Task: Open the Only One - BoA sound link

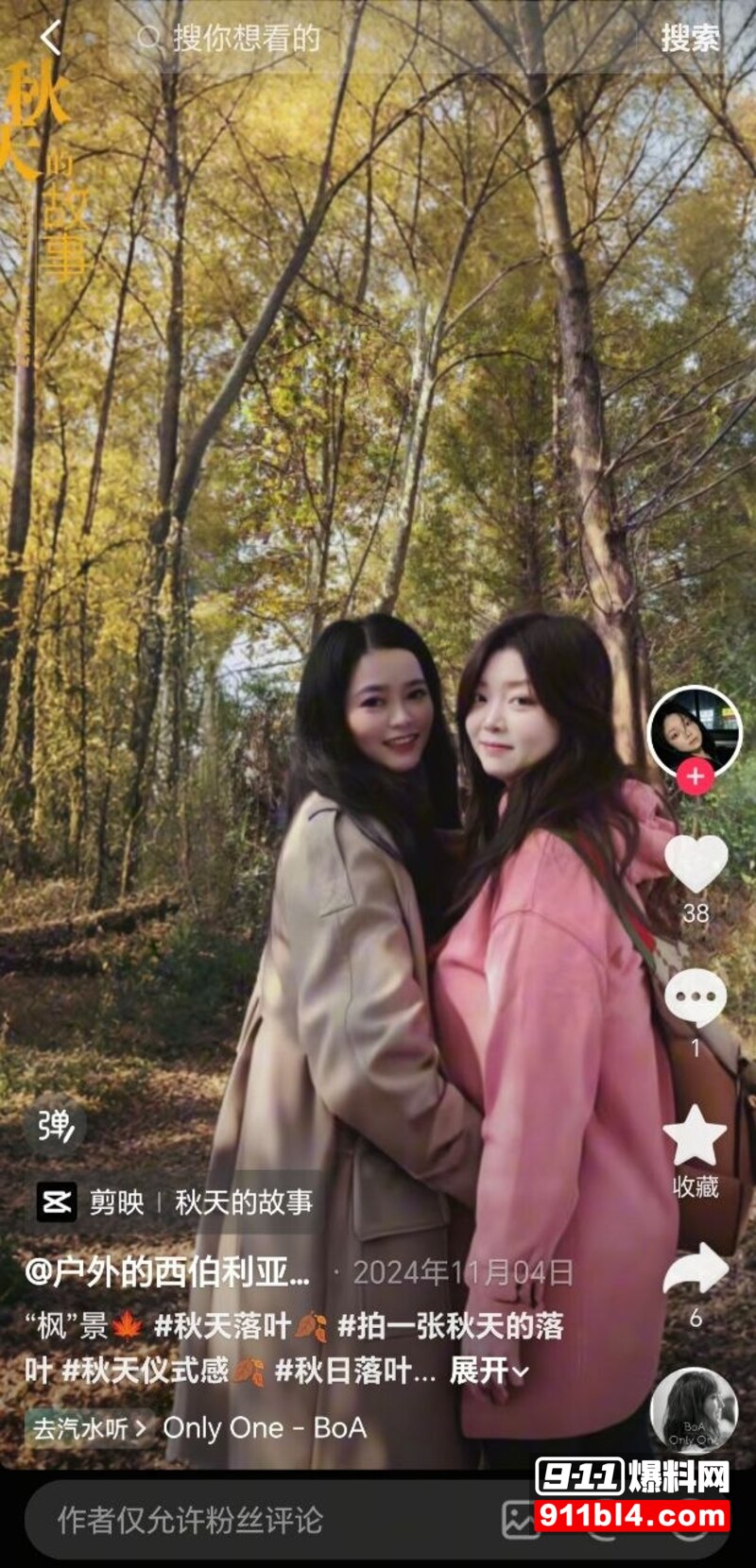Action: 264,1427
